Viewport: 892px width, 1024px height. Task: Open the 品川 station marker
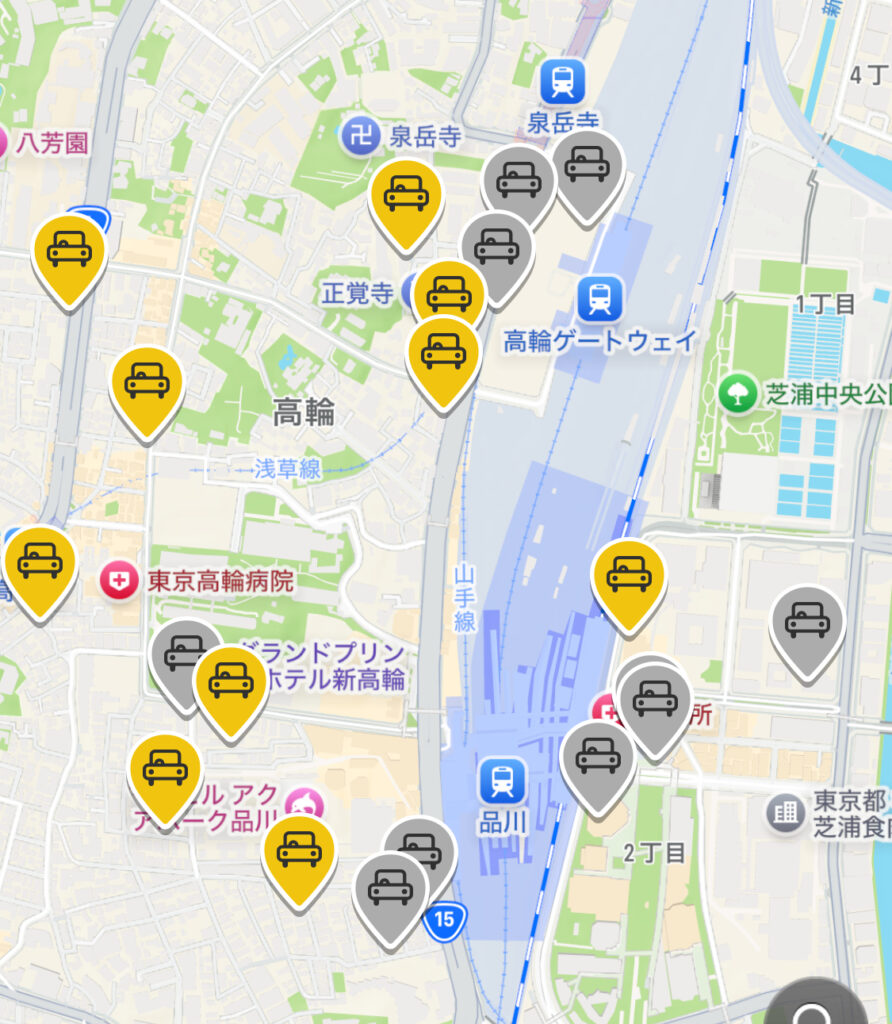[503, 781]
